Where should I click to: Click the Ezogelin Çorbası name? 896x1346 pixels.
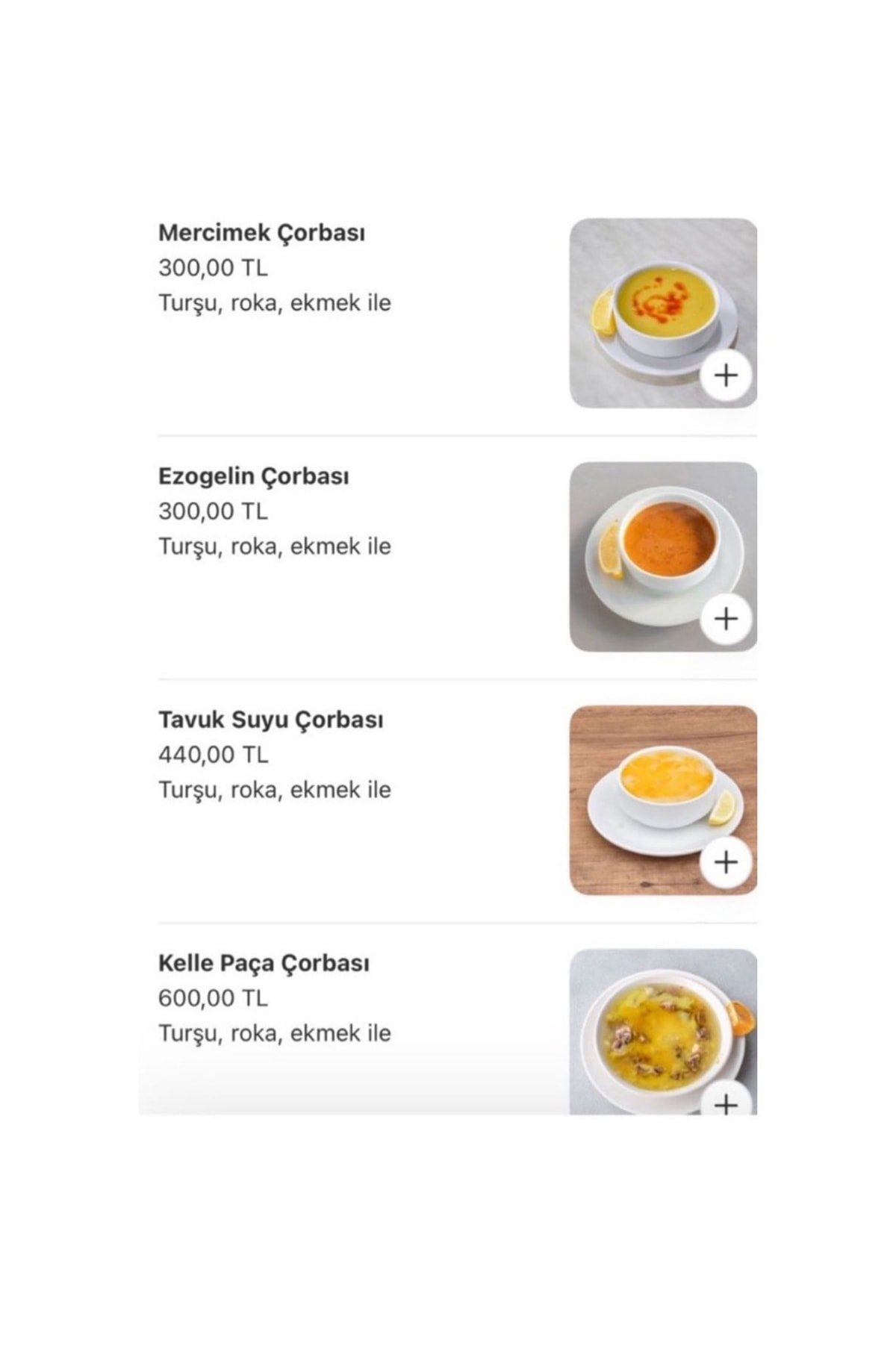tap(254, 476)
